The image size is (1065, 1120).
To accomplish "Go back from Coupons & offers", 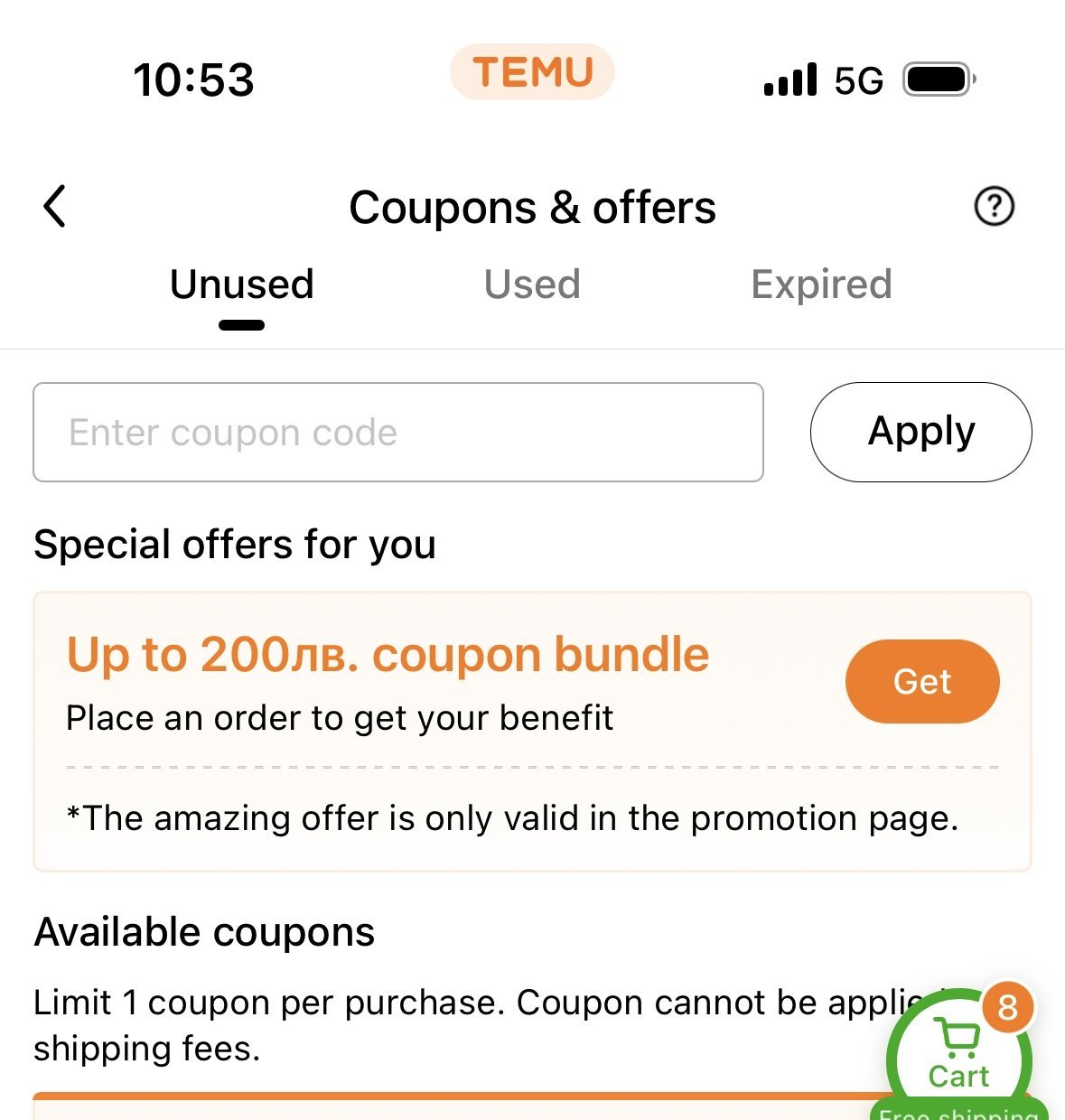I will click(56, 206).
